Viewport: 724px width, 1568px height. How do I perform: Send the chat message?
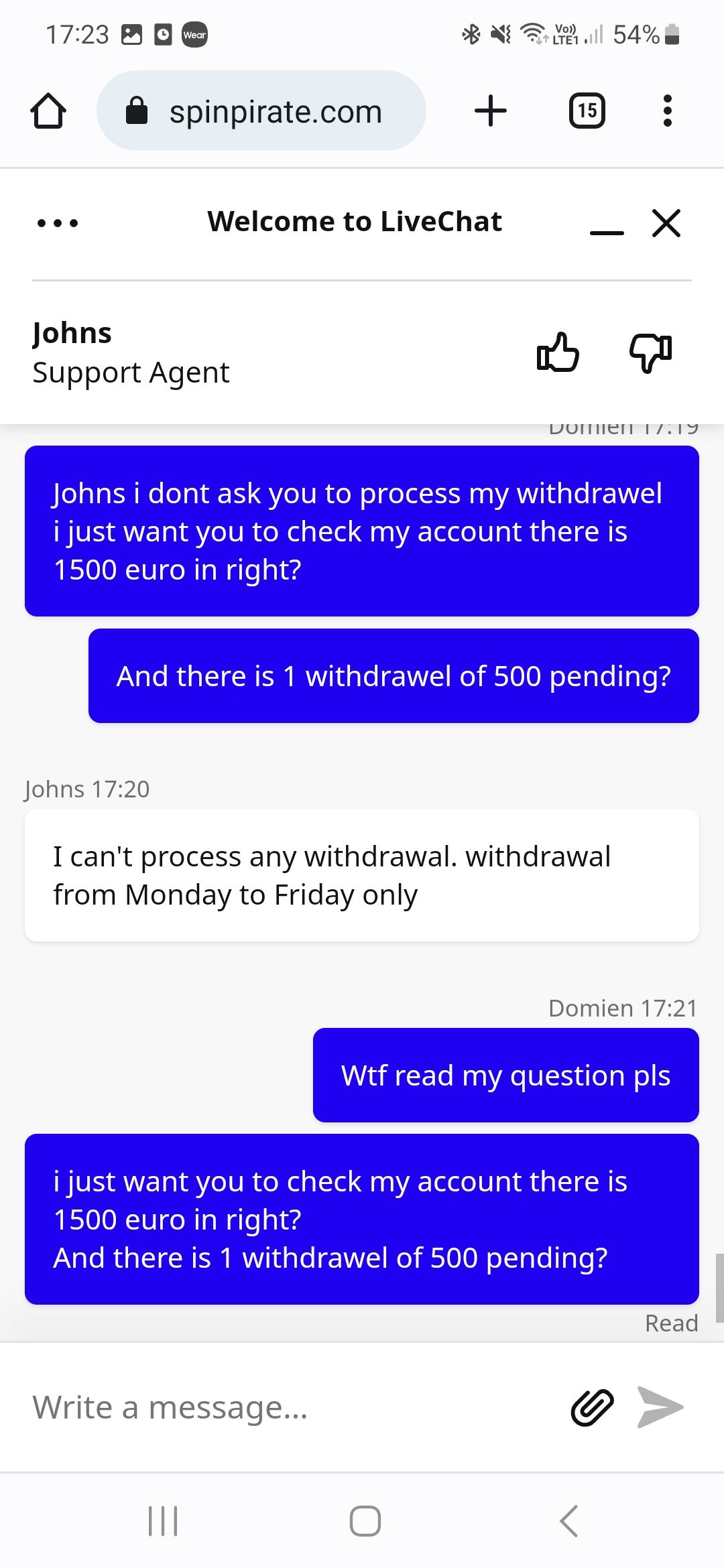click(660, 1407)
